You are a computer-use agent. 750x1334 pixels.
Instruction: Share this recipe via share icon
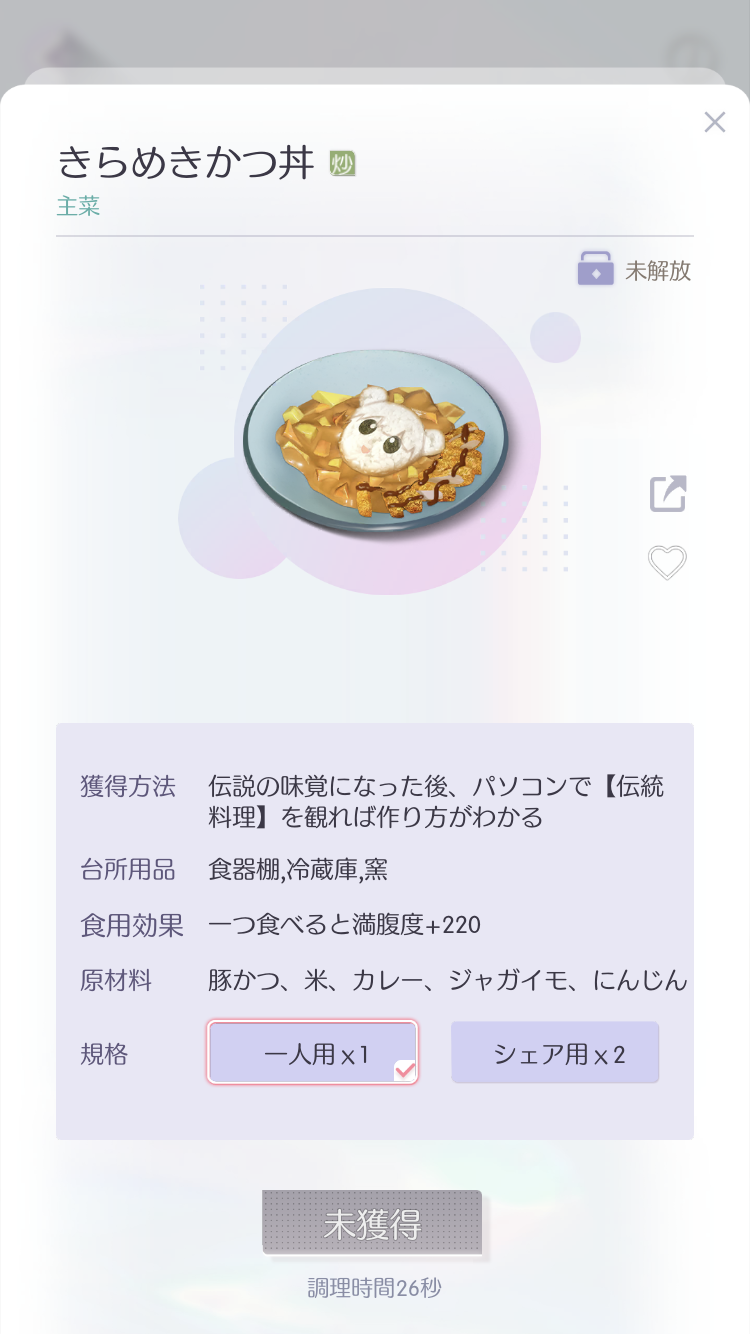coord(668,493)
